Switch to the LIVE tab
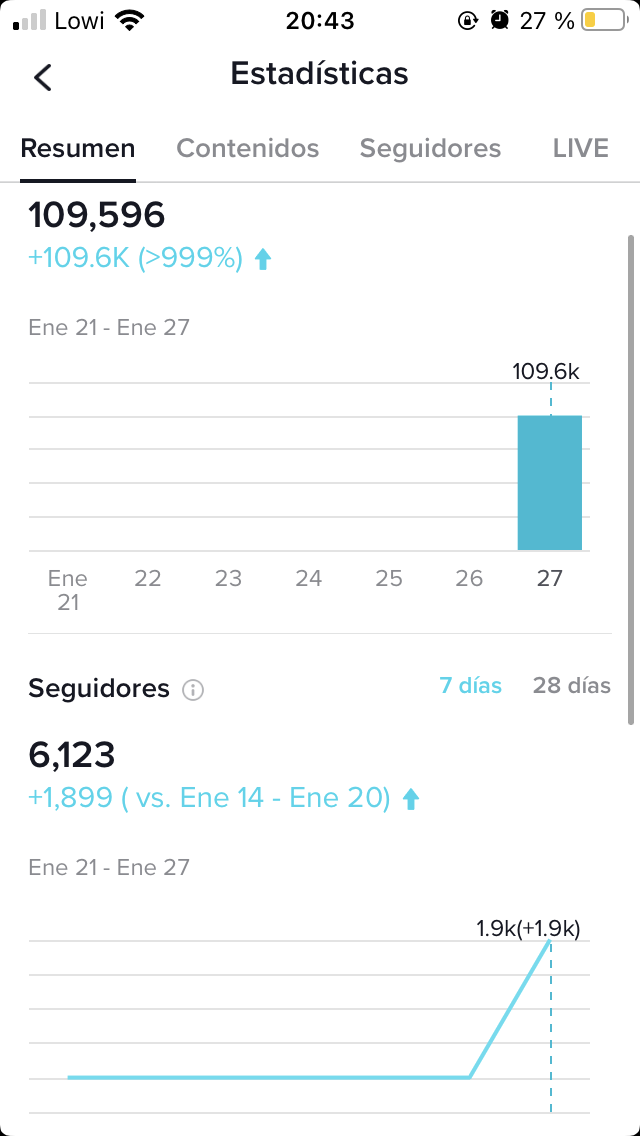Screen dimensions: 640x1136 tap(581, 149)
